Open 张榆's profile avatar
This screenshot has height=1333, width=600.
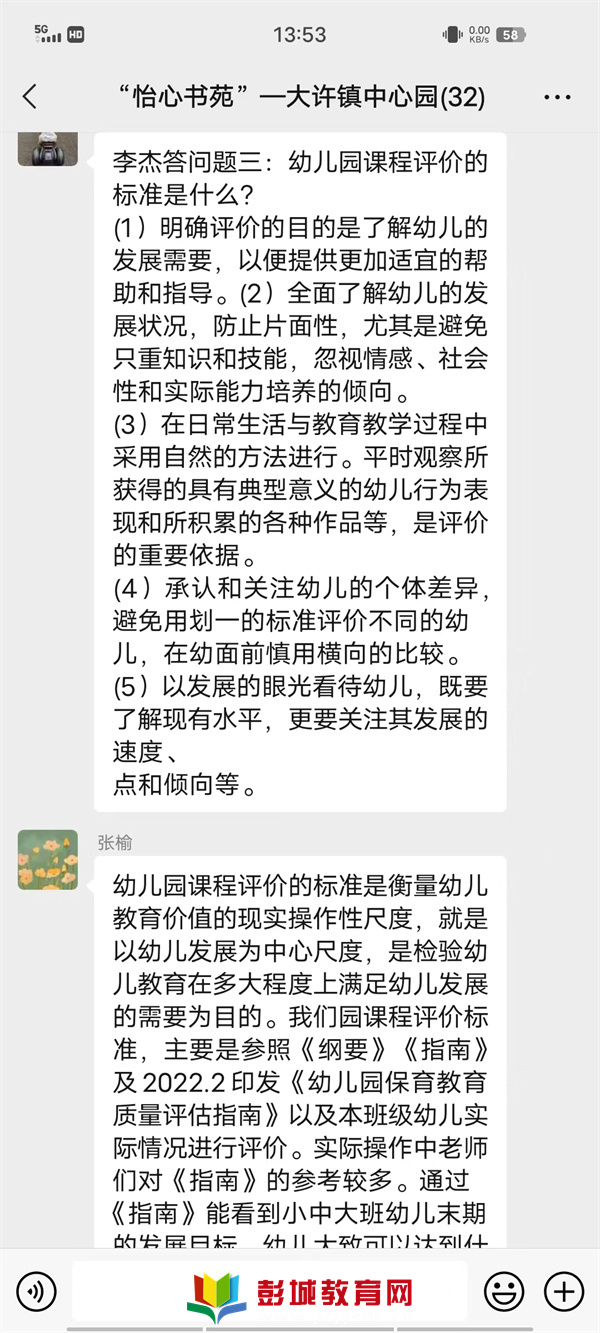tap(47, 859)
